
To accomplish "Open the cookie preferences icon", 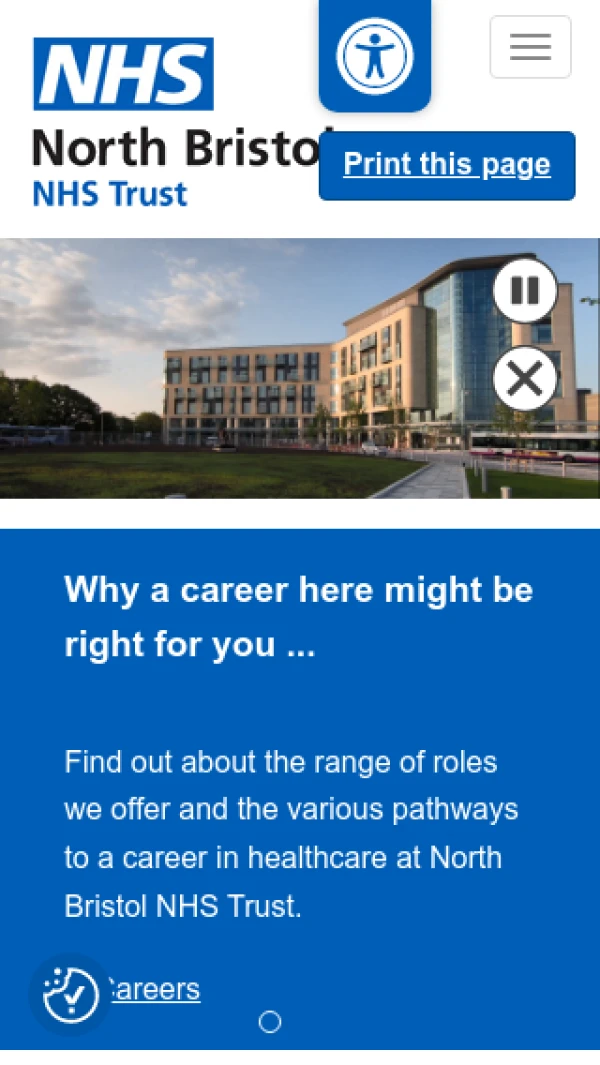I will 71,995.
